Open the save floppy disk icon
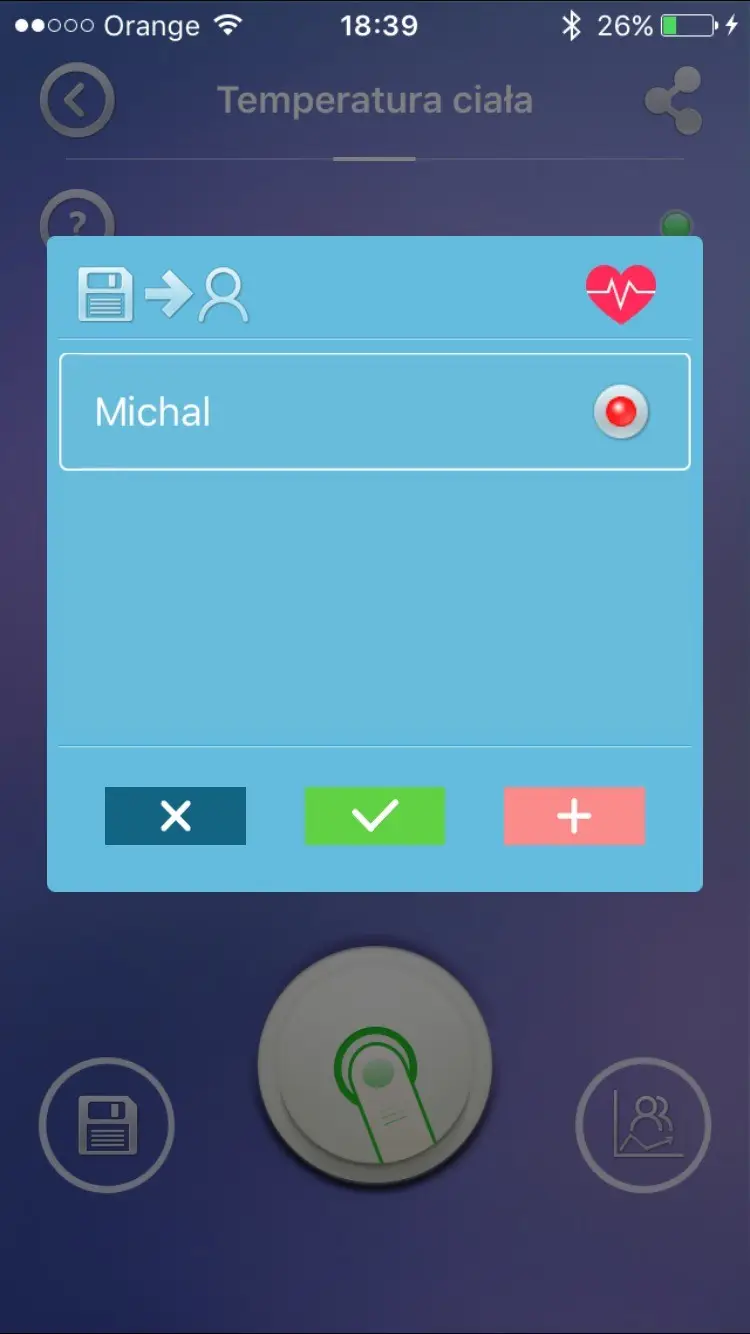The width and height of the screenshot is (750, 1334). pyautogui.click(x=107, y=1125)
